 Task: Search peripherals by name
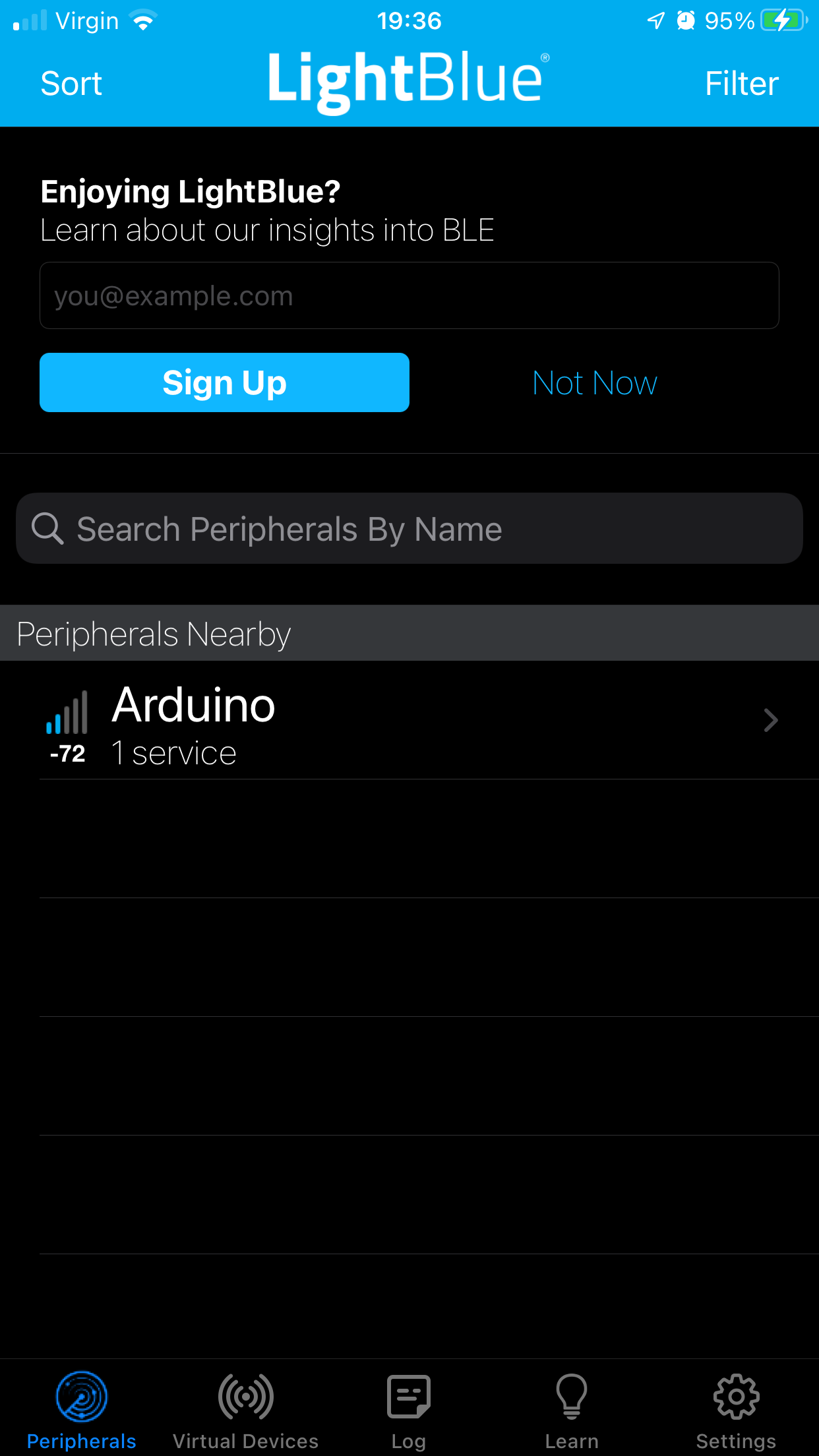coord(409,529)
